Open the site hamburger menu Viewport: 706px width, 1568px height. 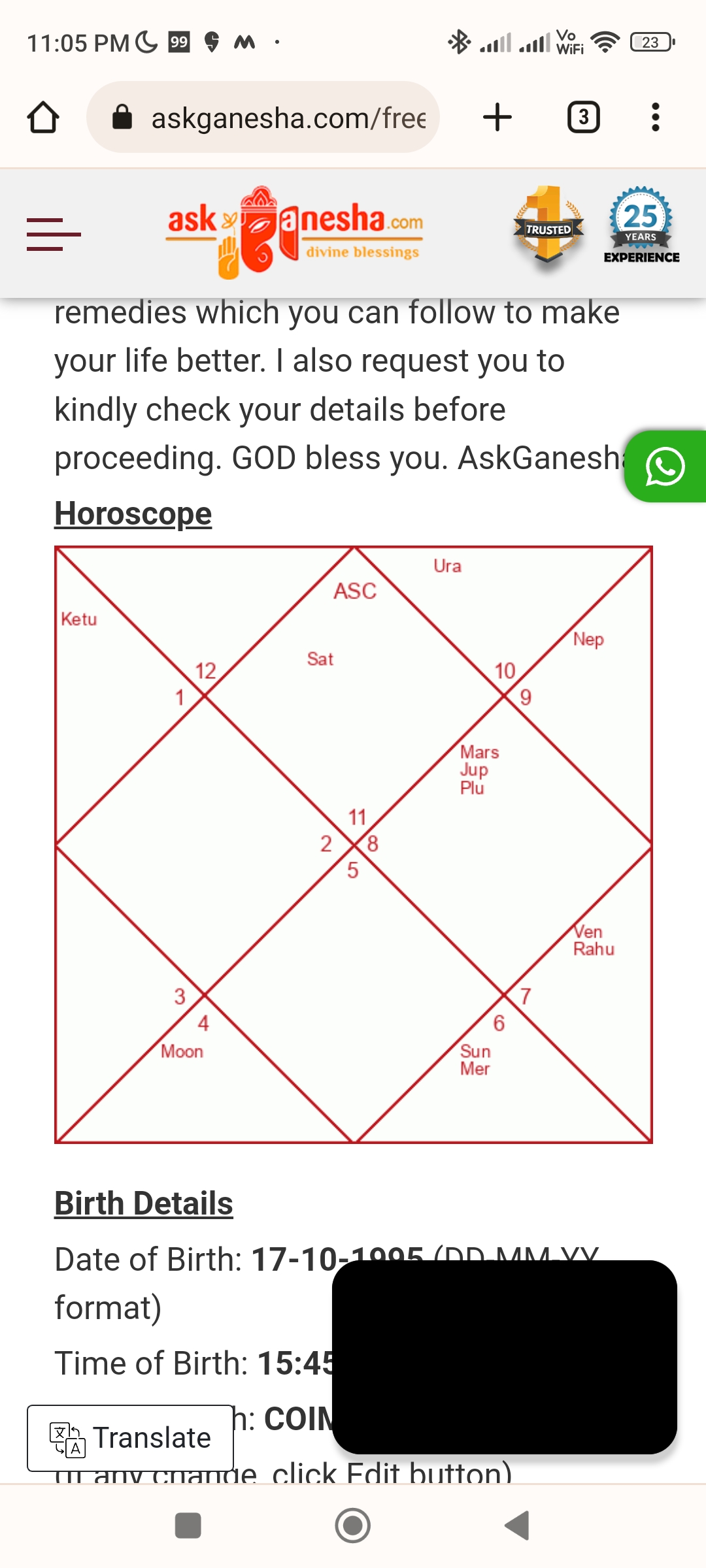[x=54, y=234]
